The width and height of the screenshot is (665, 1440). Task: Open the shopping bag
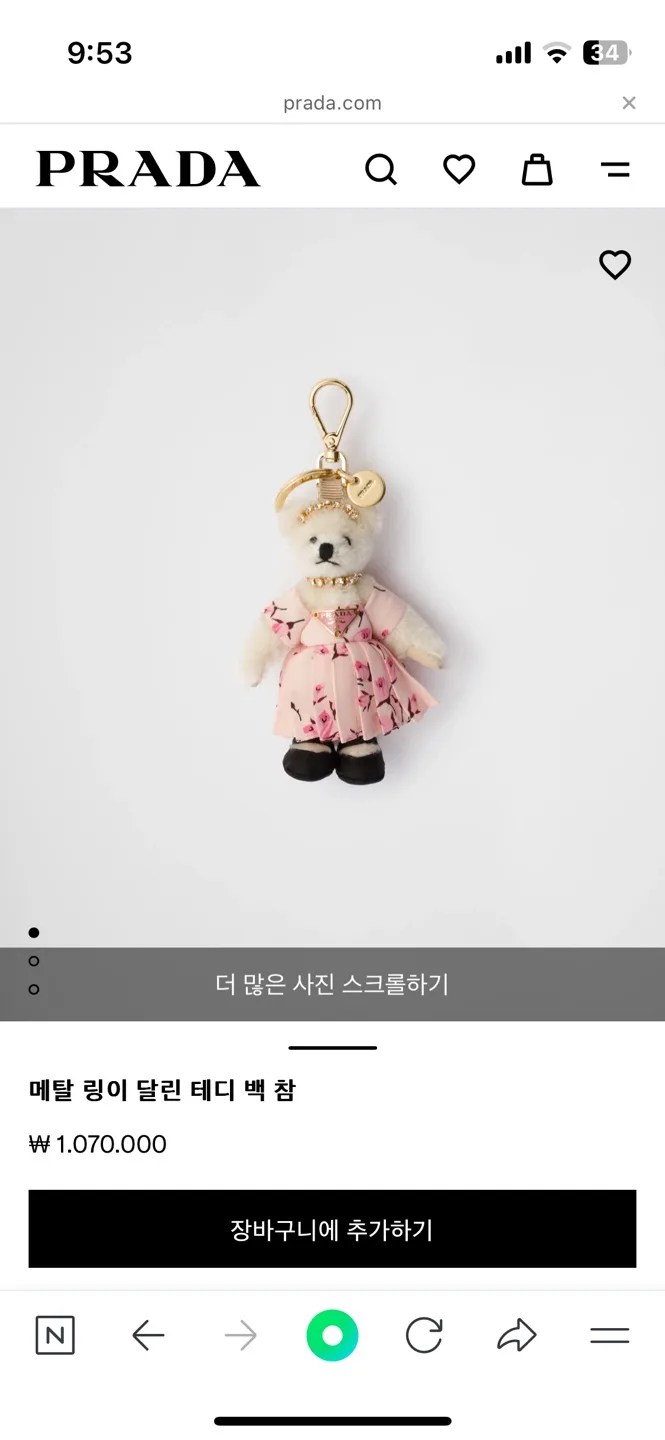coord(537,170)
